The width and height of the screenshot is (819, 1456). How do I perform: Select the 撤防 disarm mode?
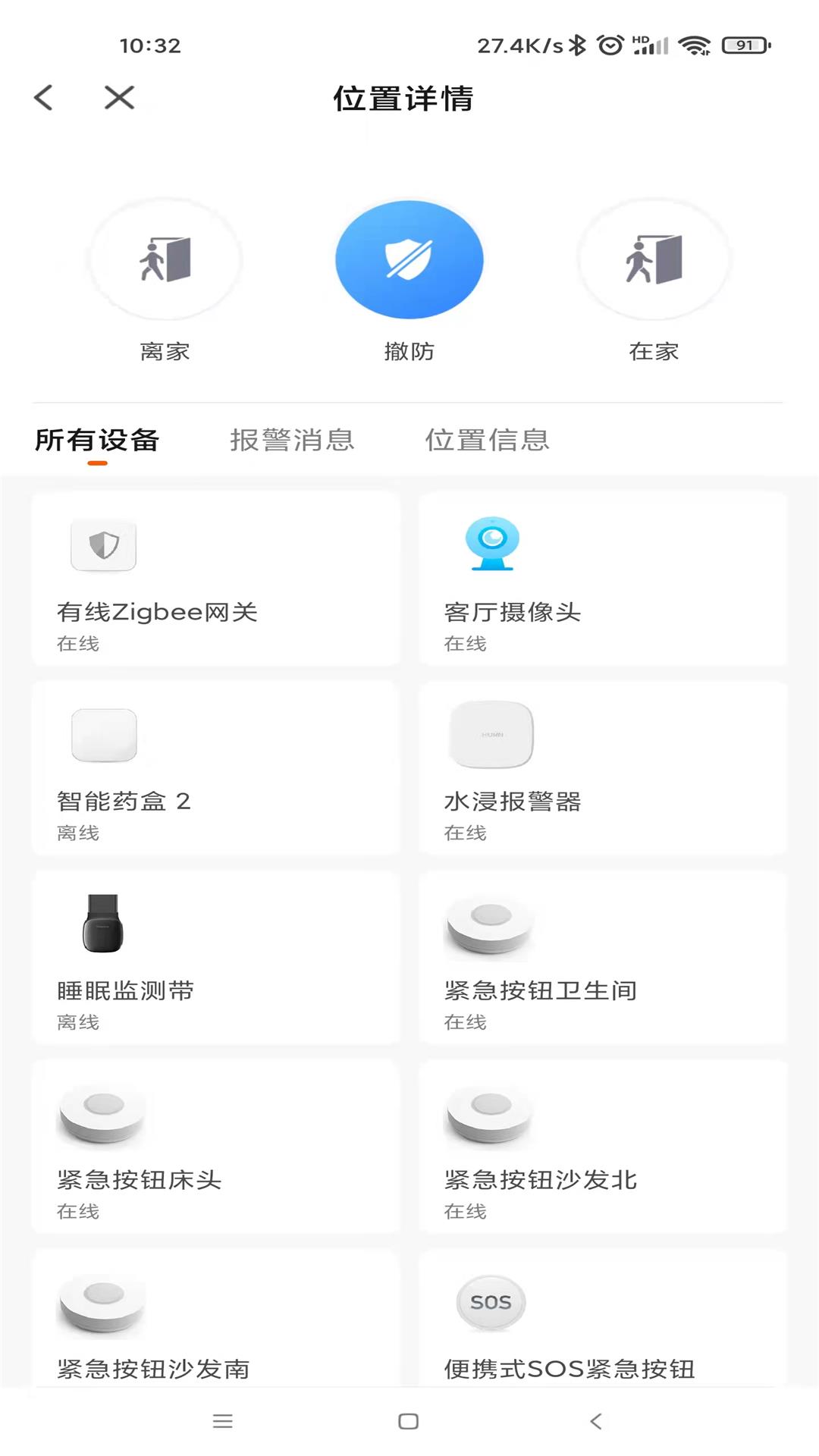pos(409,260)
